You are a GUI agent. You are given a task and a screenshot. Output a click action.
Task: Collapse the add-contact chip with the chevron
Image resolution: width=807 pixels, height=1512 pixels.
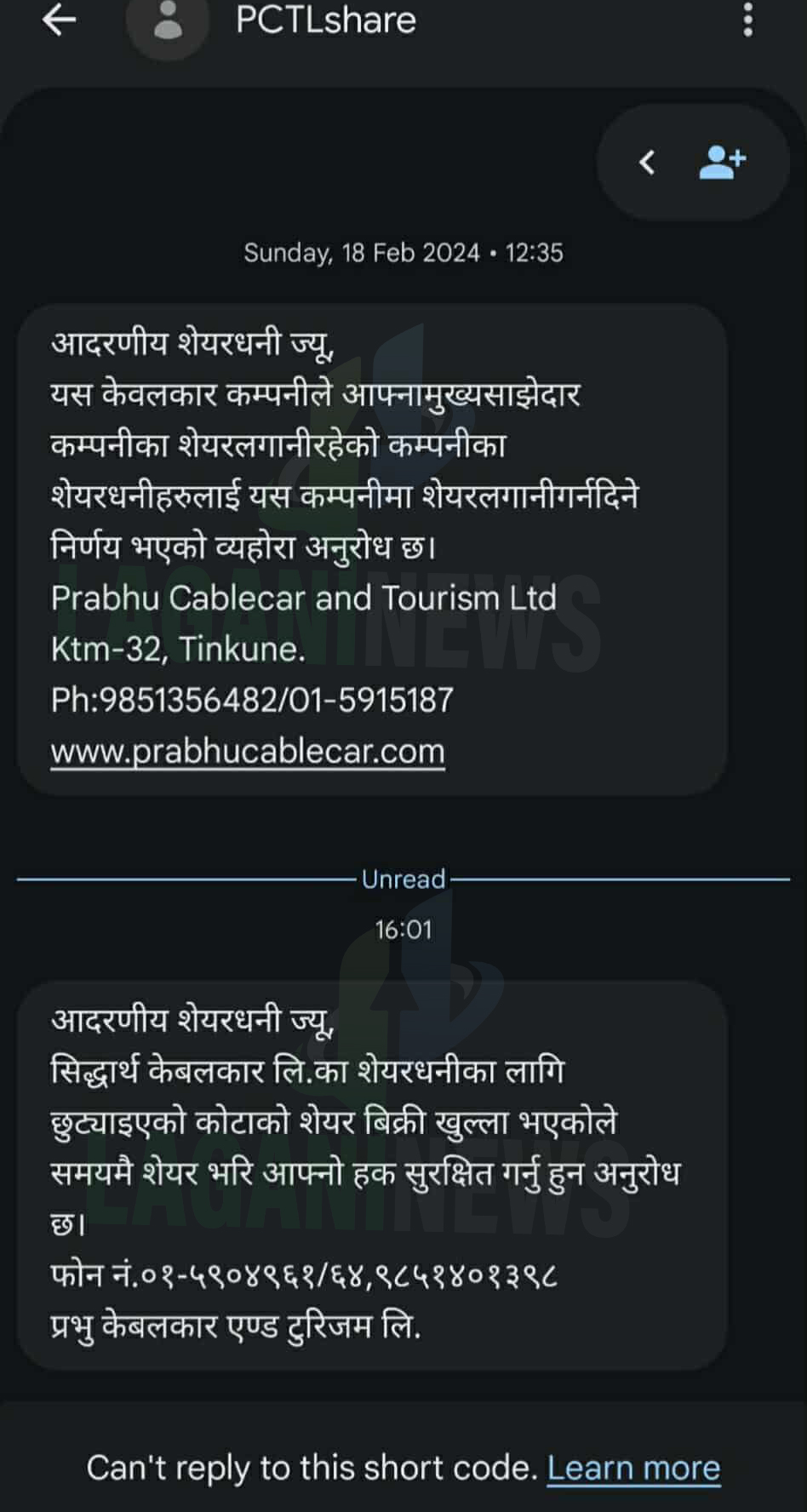click(x=647, y=162)
